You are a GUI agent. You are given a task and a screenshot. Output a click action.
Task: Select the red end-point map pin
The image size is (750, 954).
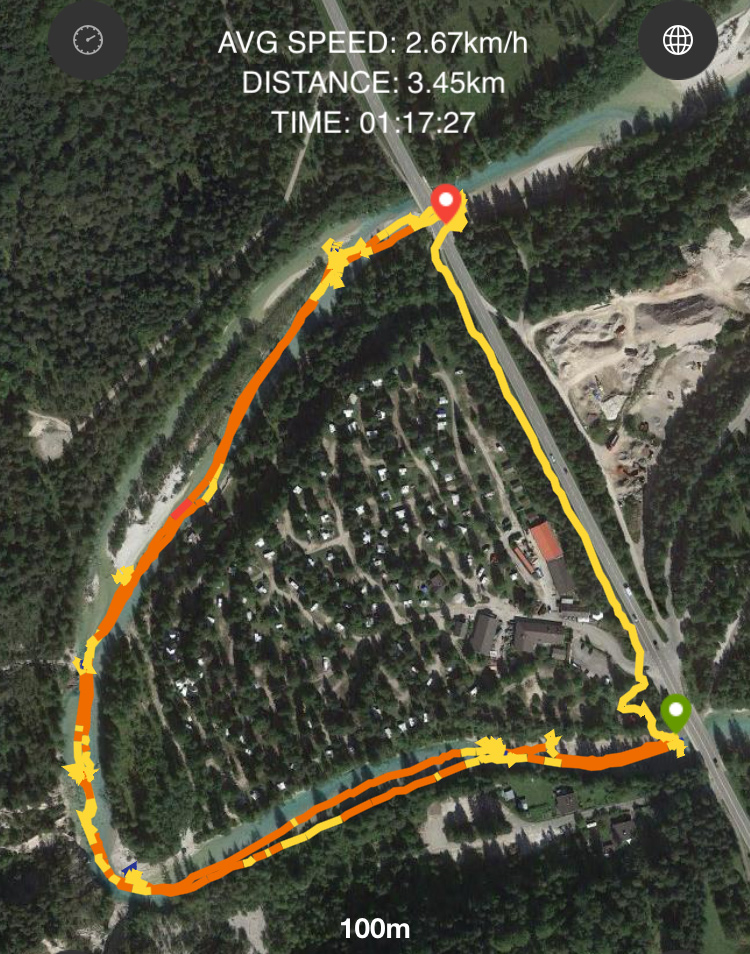click(x=448, y=204)
